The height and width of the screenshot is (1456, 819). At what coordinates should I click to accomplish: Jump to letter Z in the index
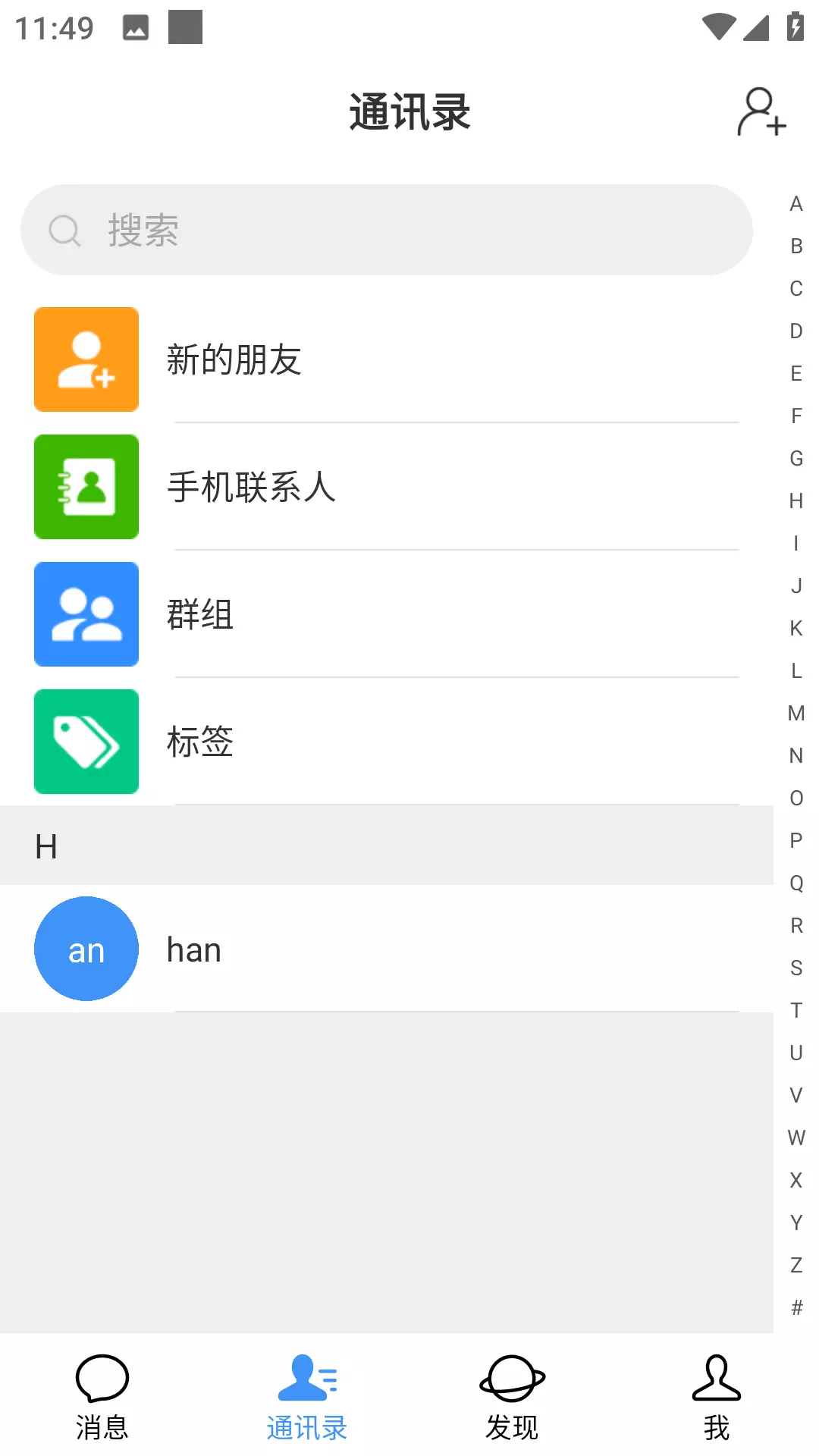click(x=796, y=1265)
